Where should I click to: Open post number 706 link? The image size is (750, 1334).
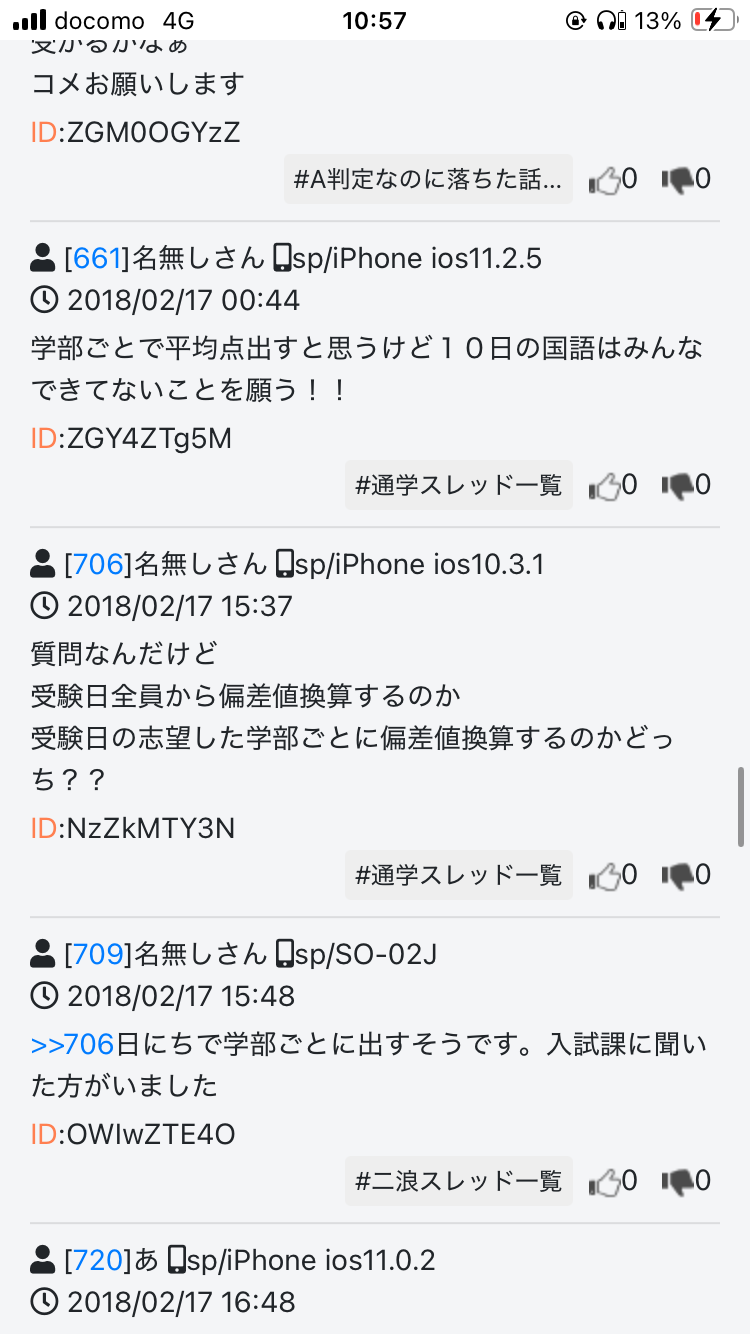[x=97, y=565]
